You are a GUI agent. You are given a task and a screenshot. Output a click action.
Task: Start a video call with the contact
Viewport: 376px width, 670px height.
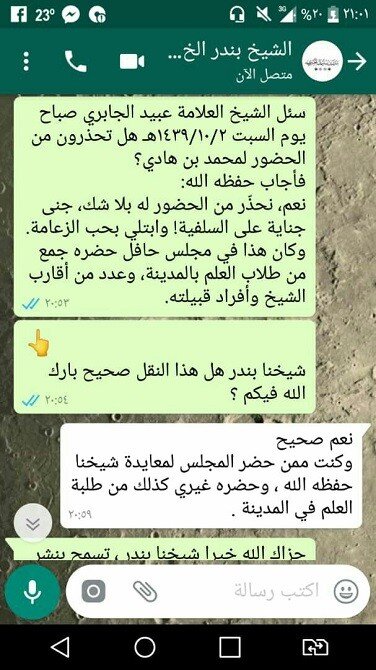(x=132, y=62)
